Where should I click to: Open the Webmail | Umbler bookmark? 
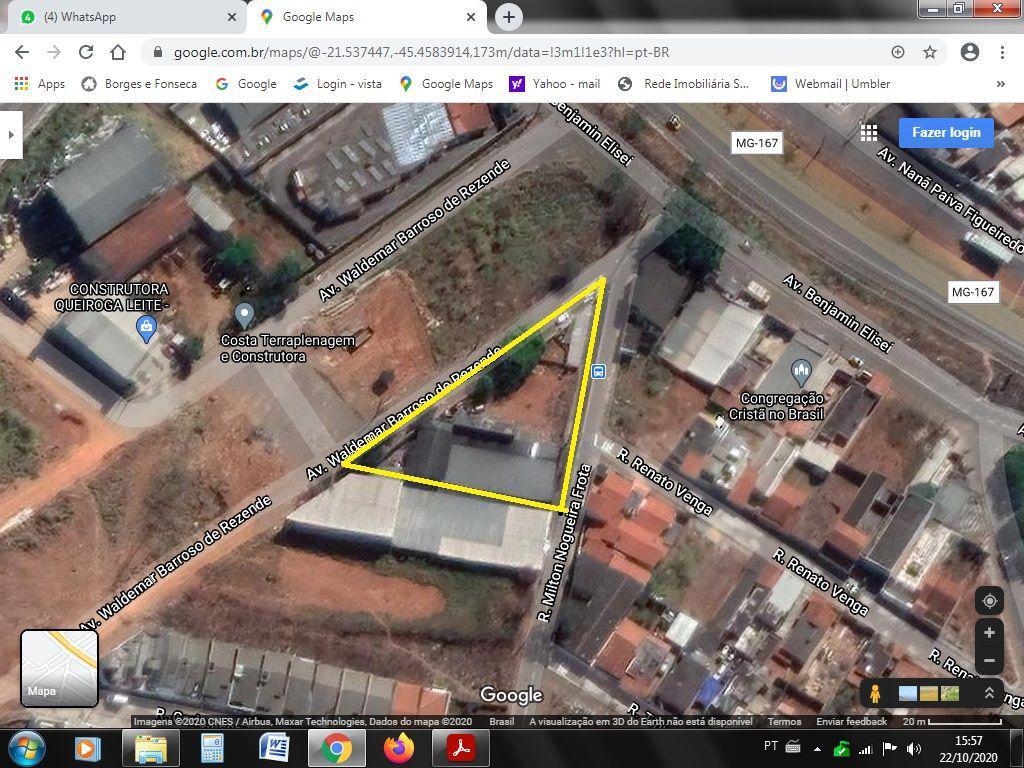click(x=830, y=84)
